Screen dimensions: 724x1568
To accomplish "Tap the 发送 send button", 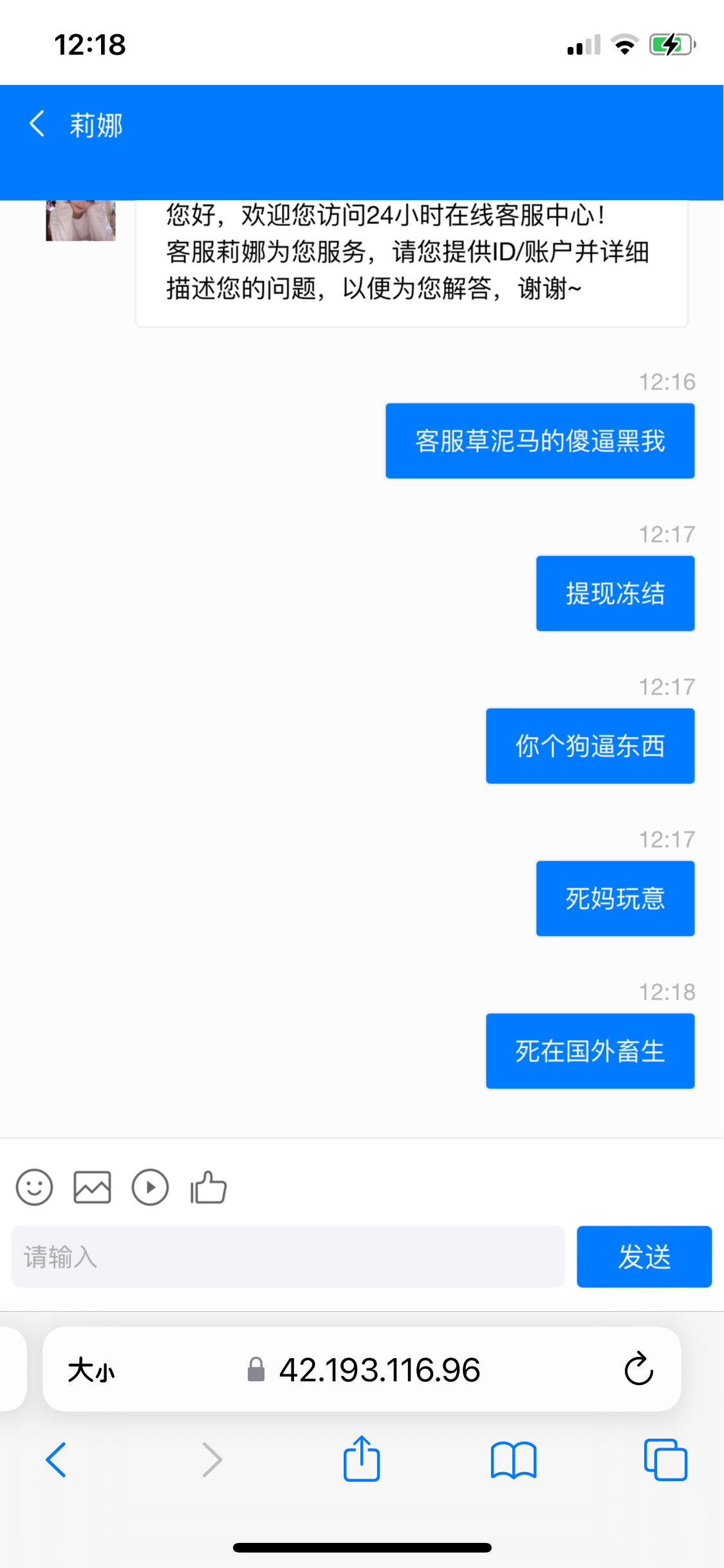I will pyautogui.click(x=644, y=1256).
